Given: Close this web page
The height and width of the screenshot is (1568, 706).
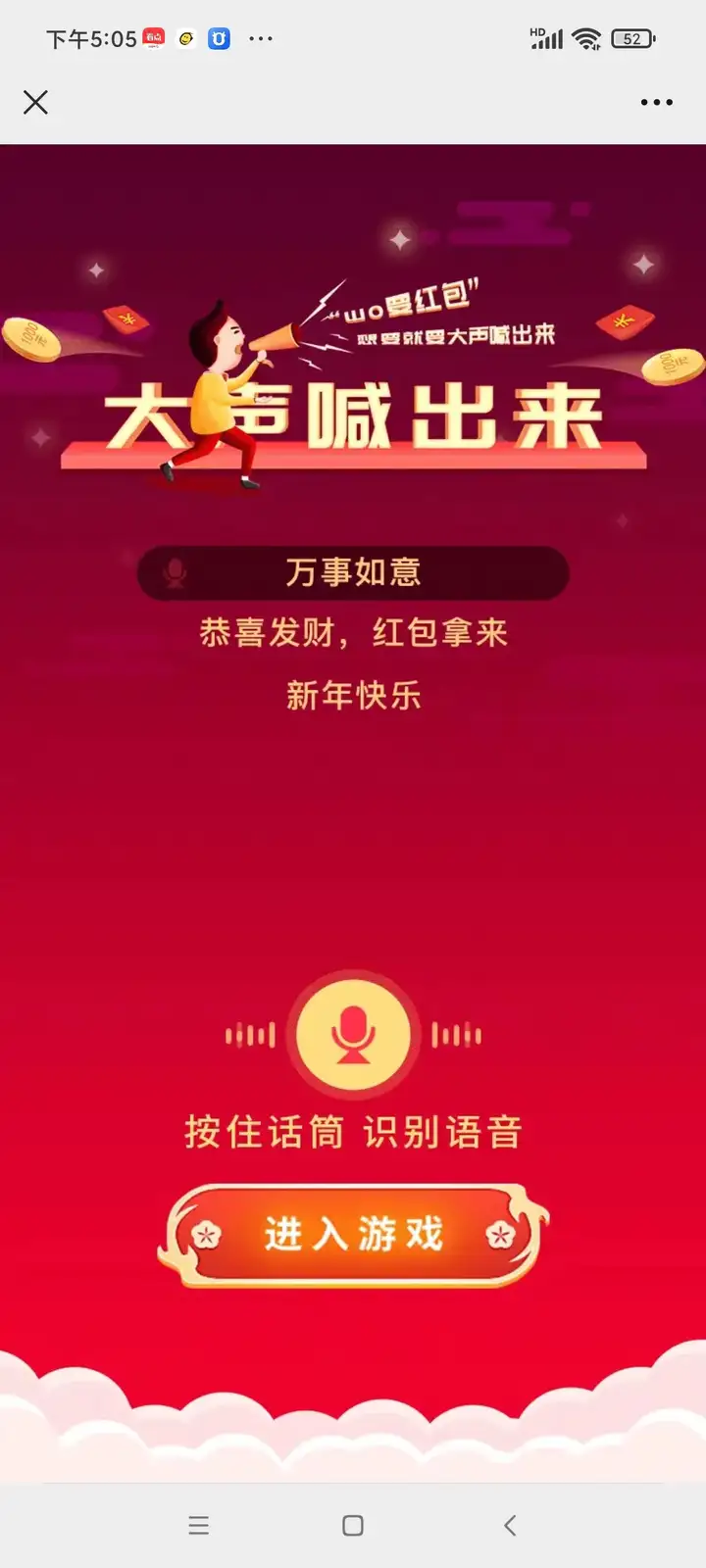Looking at the screenshot, I should tap(36, 102).
